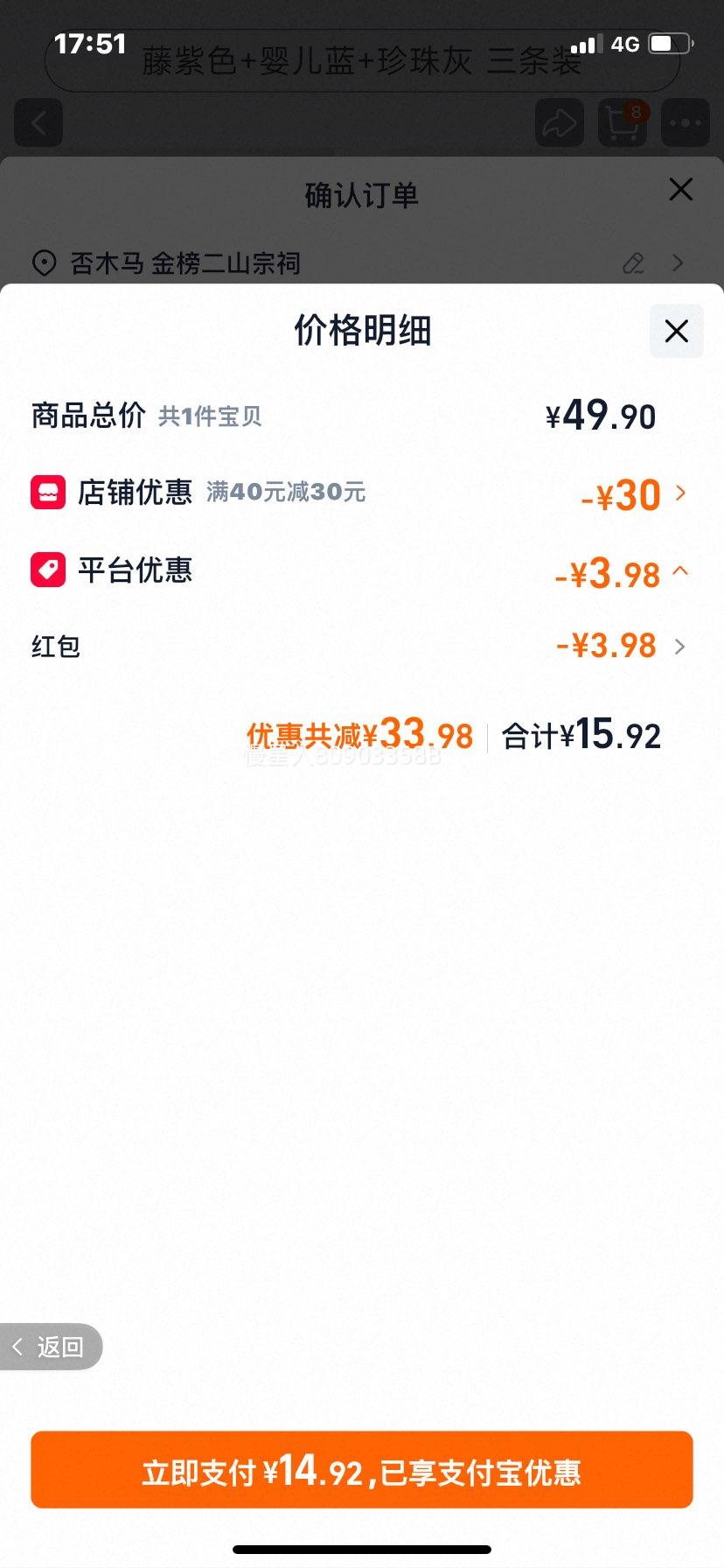
Task: Close the 确认订单 dialog
Action: tap(680, 190)
